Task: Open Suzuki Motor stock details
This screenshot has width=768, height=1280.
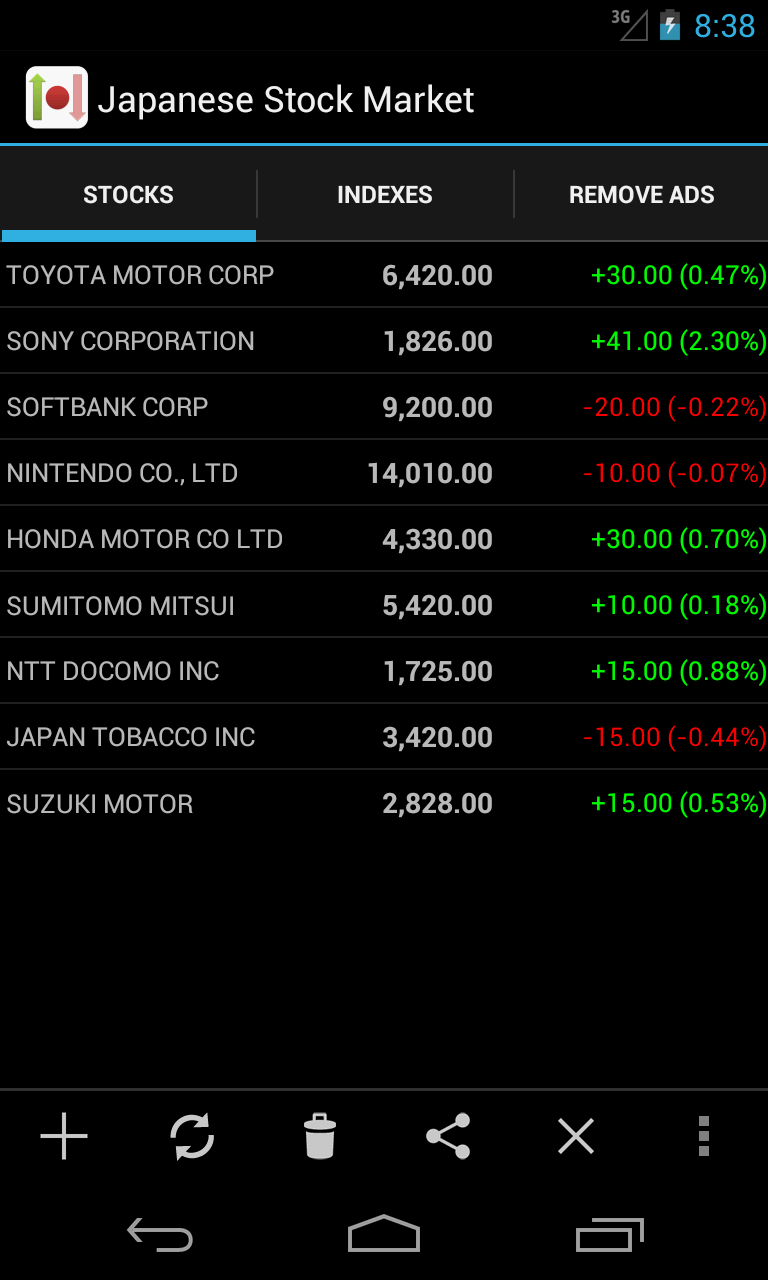Action: click(x=384, y=803)
